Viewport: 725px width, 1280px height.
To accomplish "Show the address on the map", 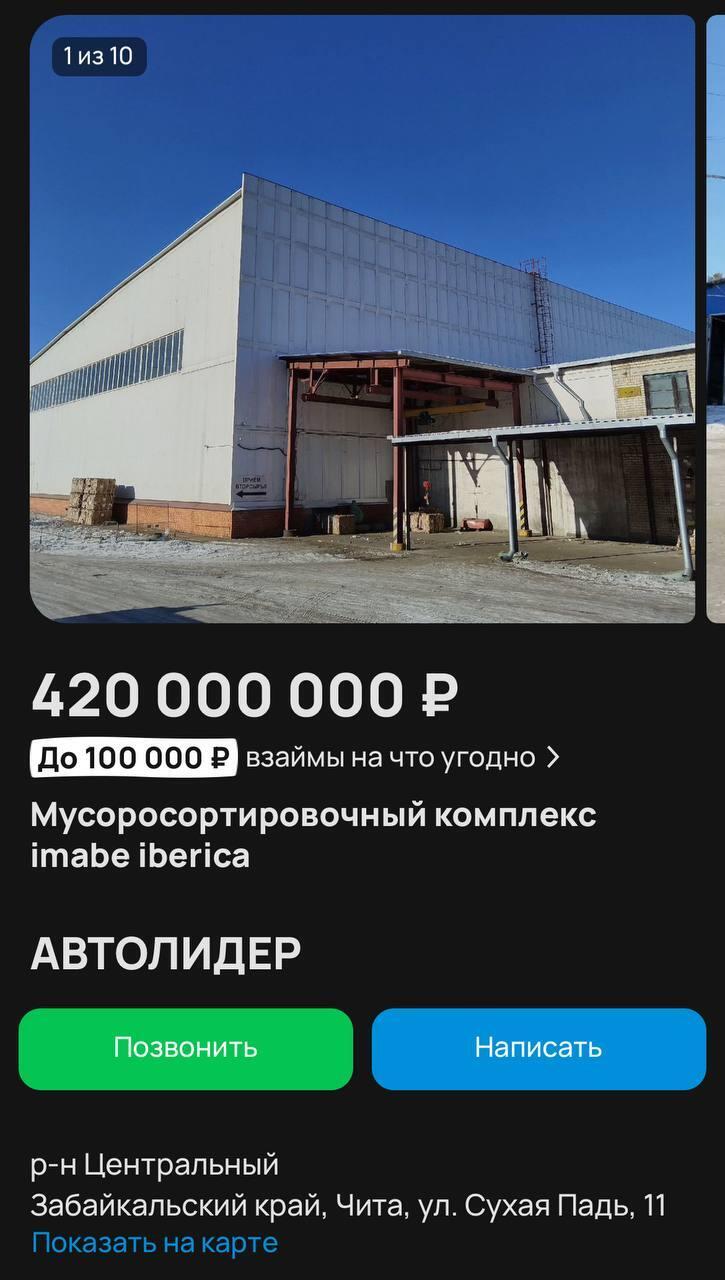I will (155, 1243).
